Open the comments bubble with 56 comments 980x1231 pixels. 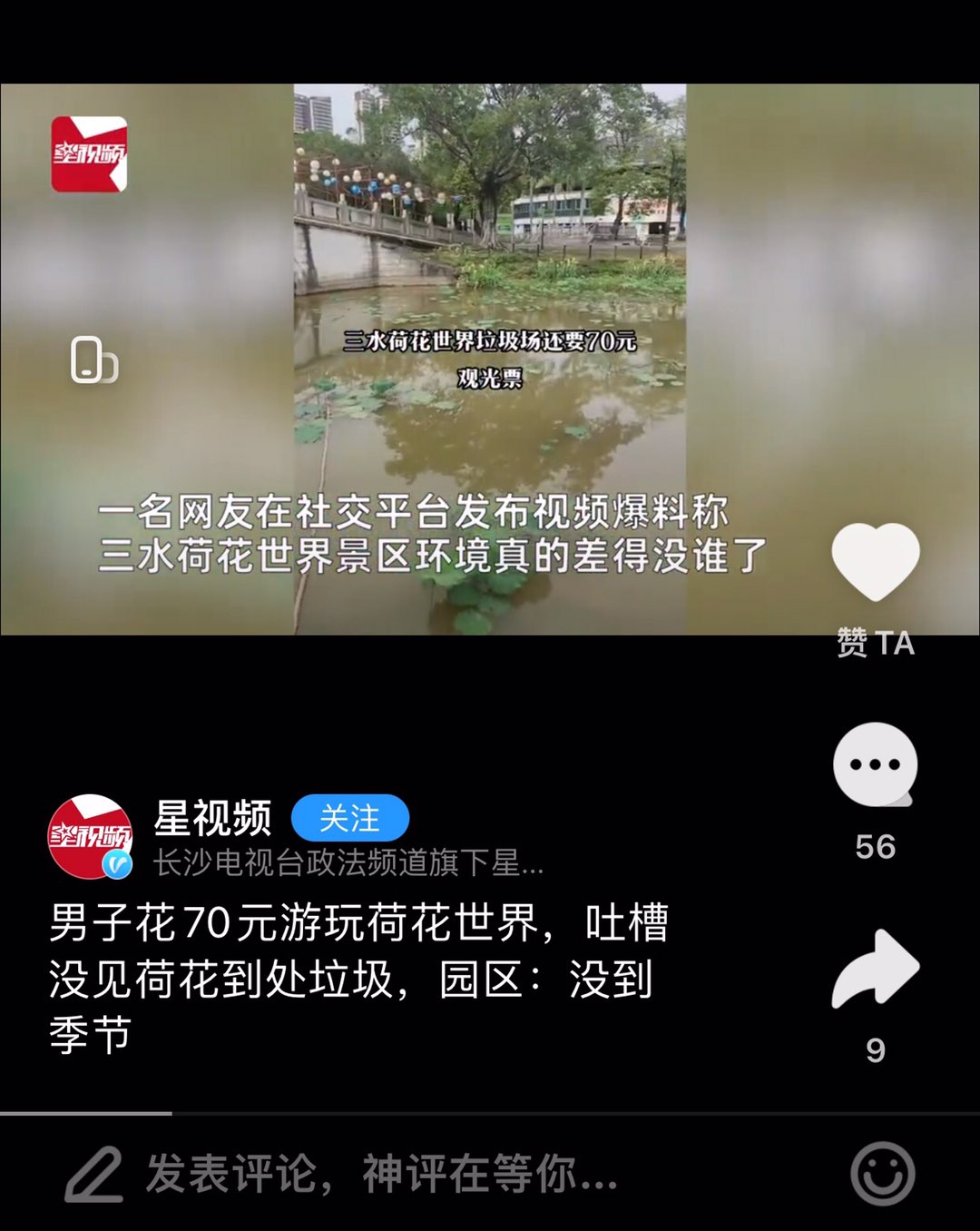coord(875,765)
